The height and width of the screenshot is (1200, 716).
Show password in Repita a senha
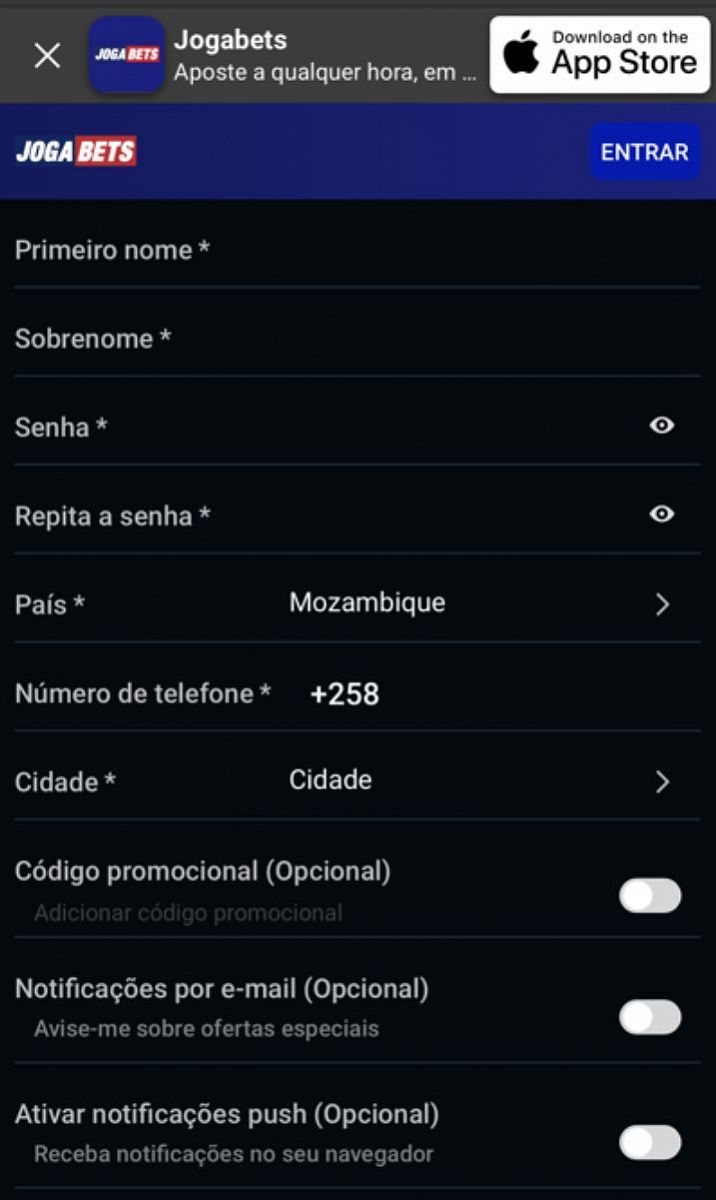pyautogui.click(x=661, y=514)
